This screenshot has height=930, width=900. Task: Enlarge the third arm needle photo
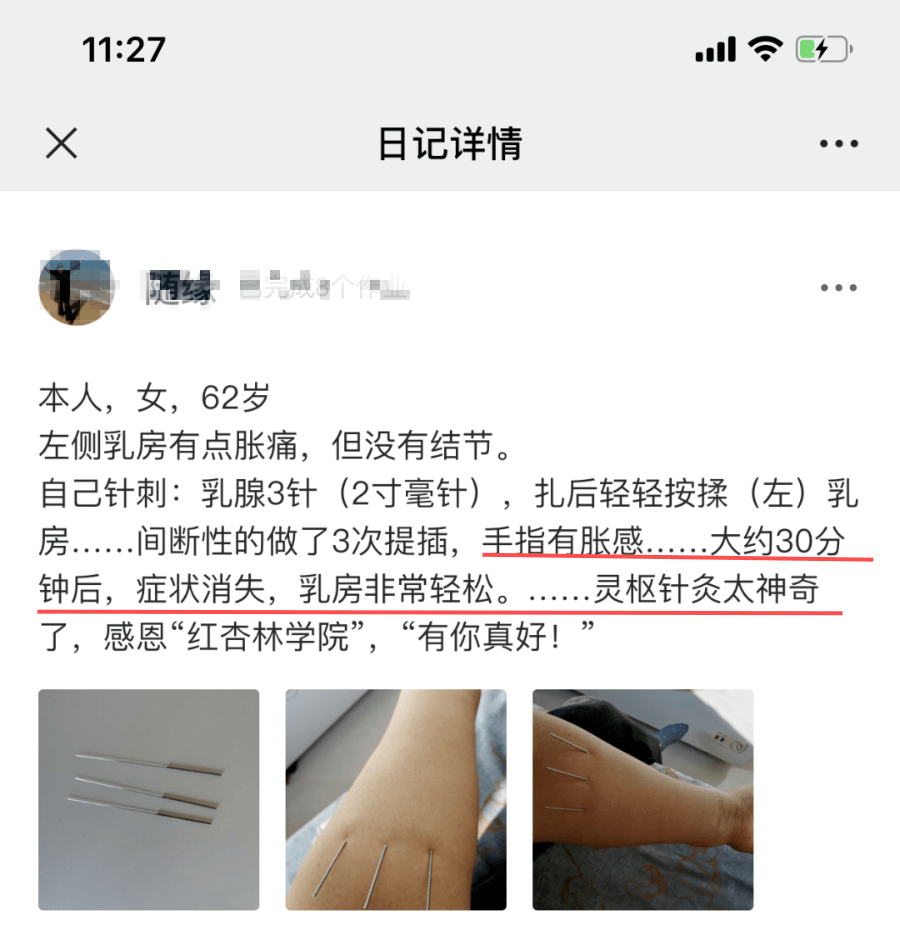coord(642,799)
